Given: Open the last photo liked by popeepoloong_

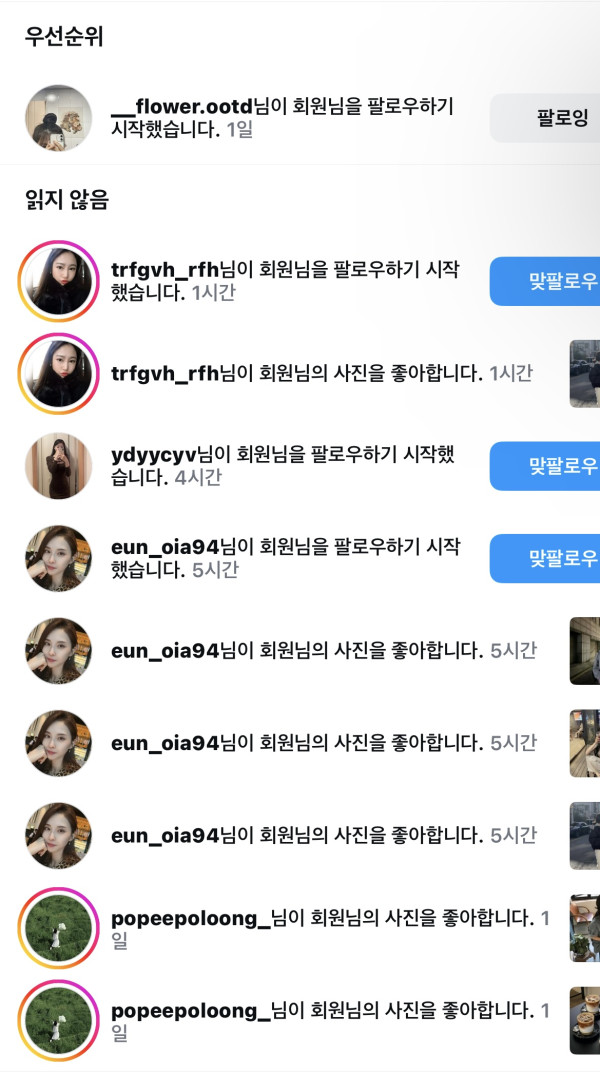Looking at the screenshot, I should (x=585, y=1020).
